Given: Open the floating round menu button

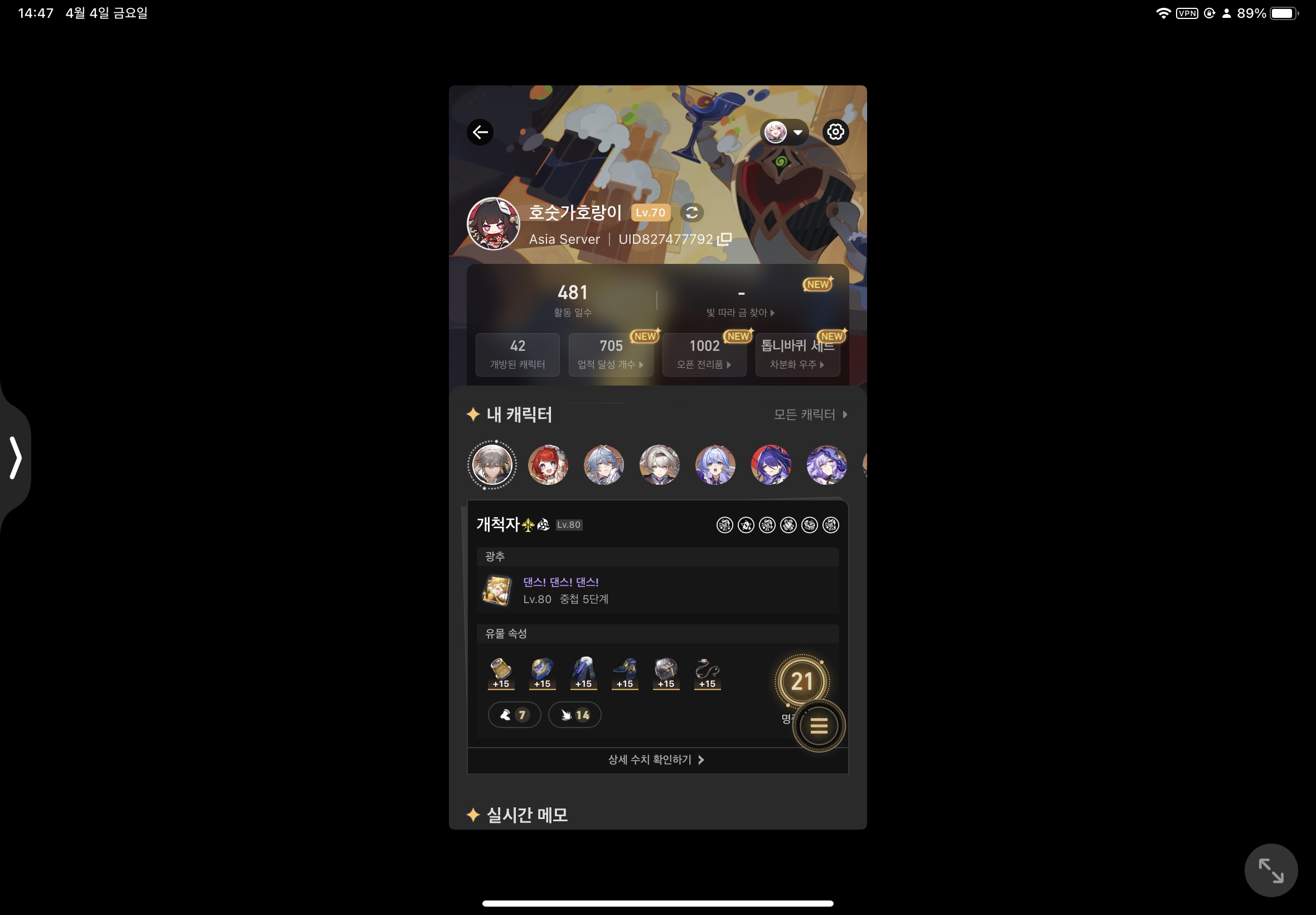Looking at the screenshot, I should [819, 726].
